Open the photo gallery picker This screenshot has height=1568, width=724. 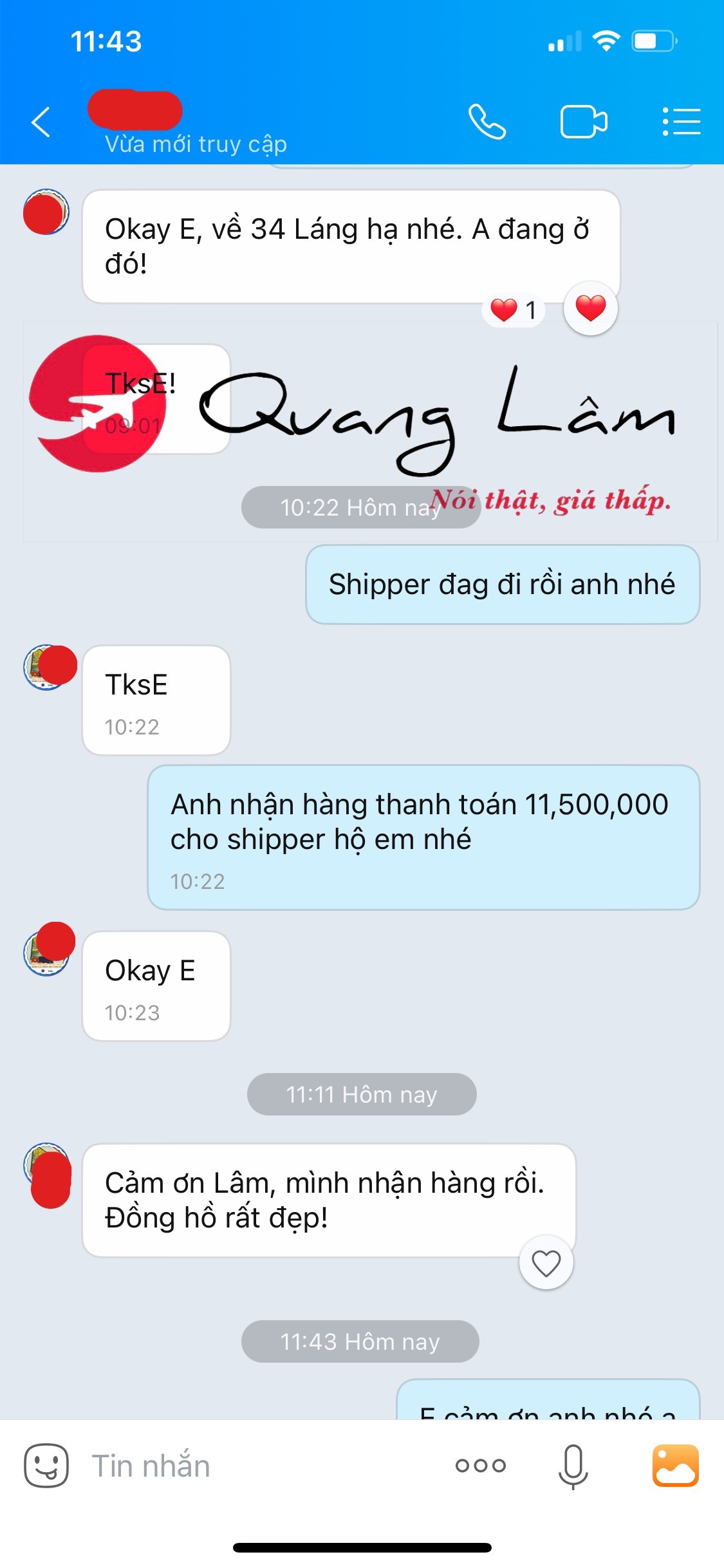point(675,1466)
